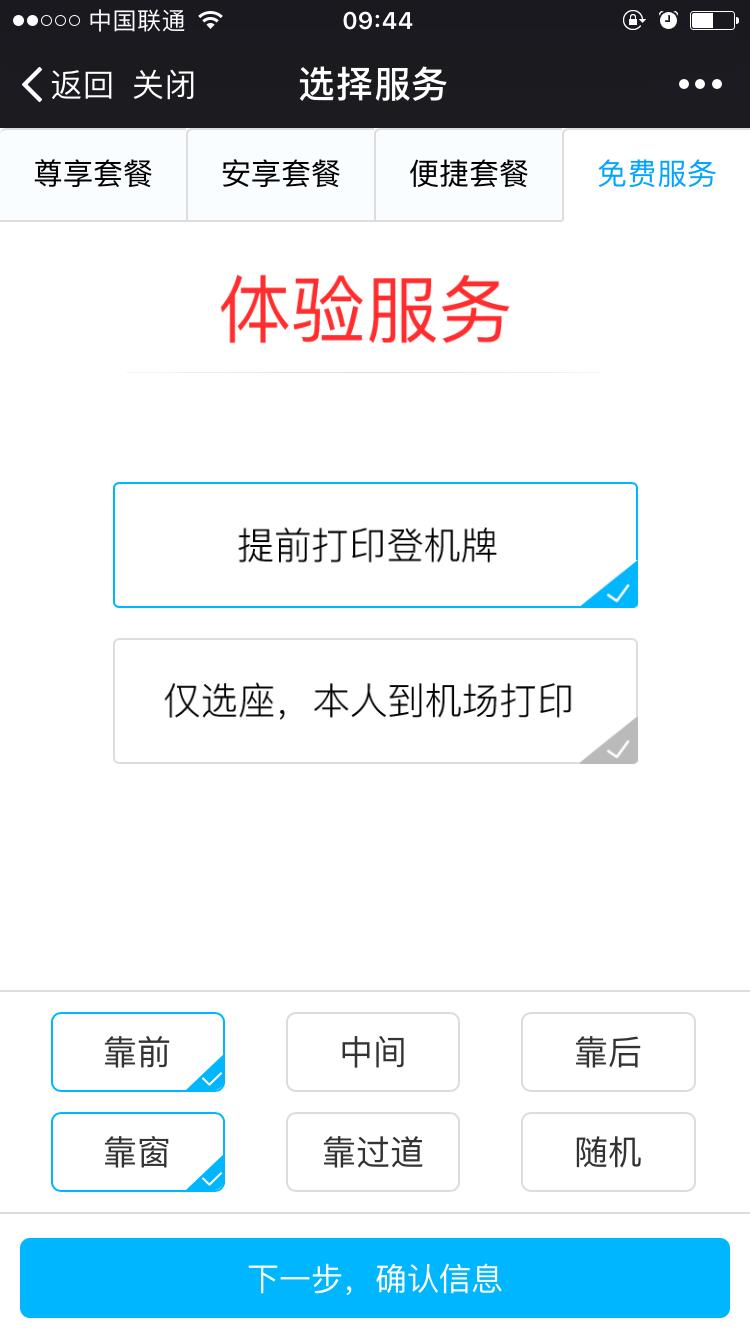Screen dimensions: 750x1334
Task: Open the 便捷套餐 tab
Action: 469,174
